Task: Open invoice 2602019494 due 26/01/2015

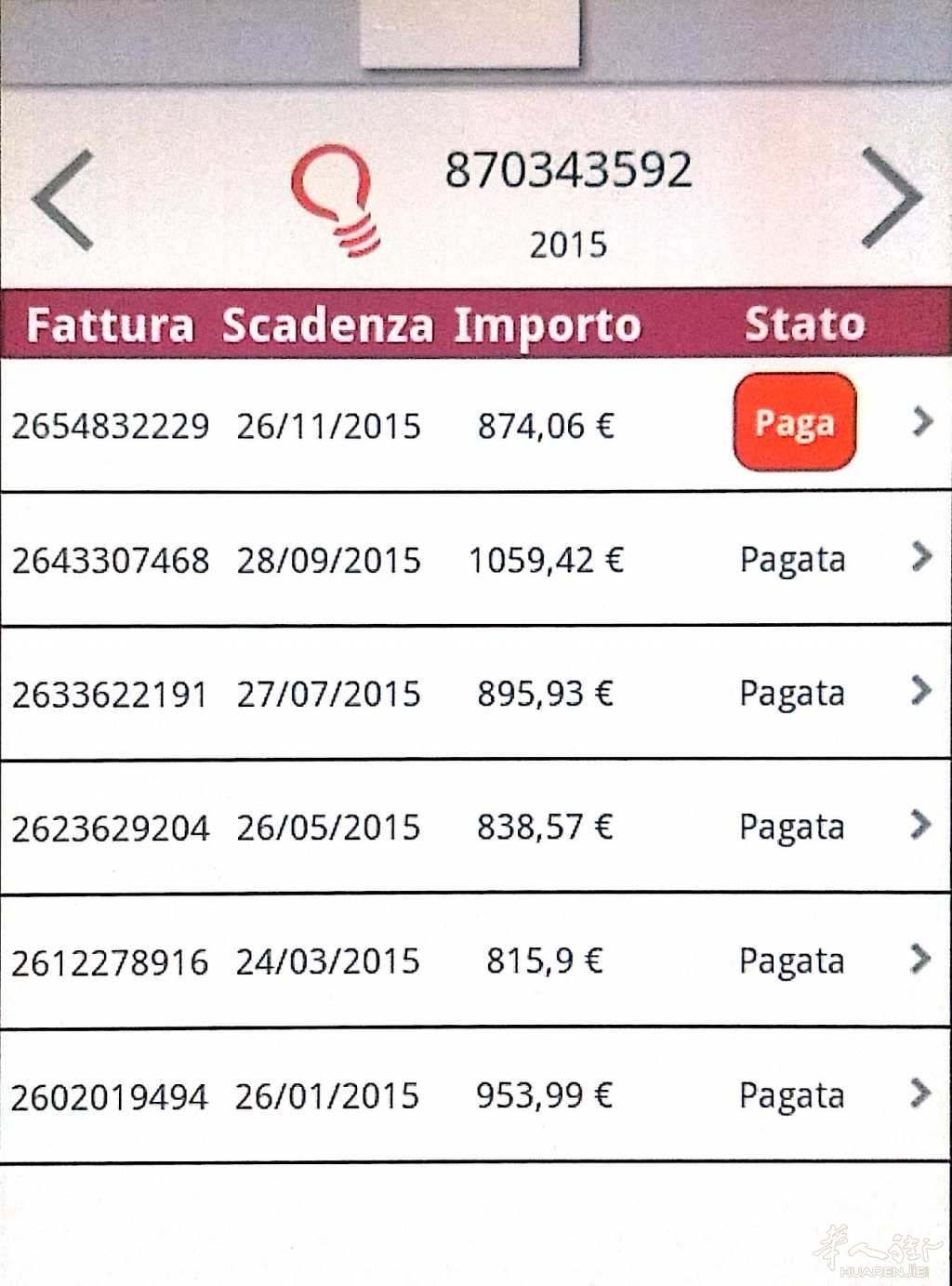Action: [x=921, y=1093]
